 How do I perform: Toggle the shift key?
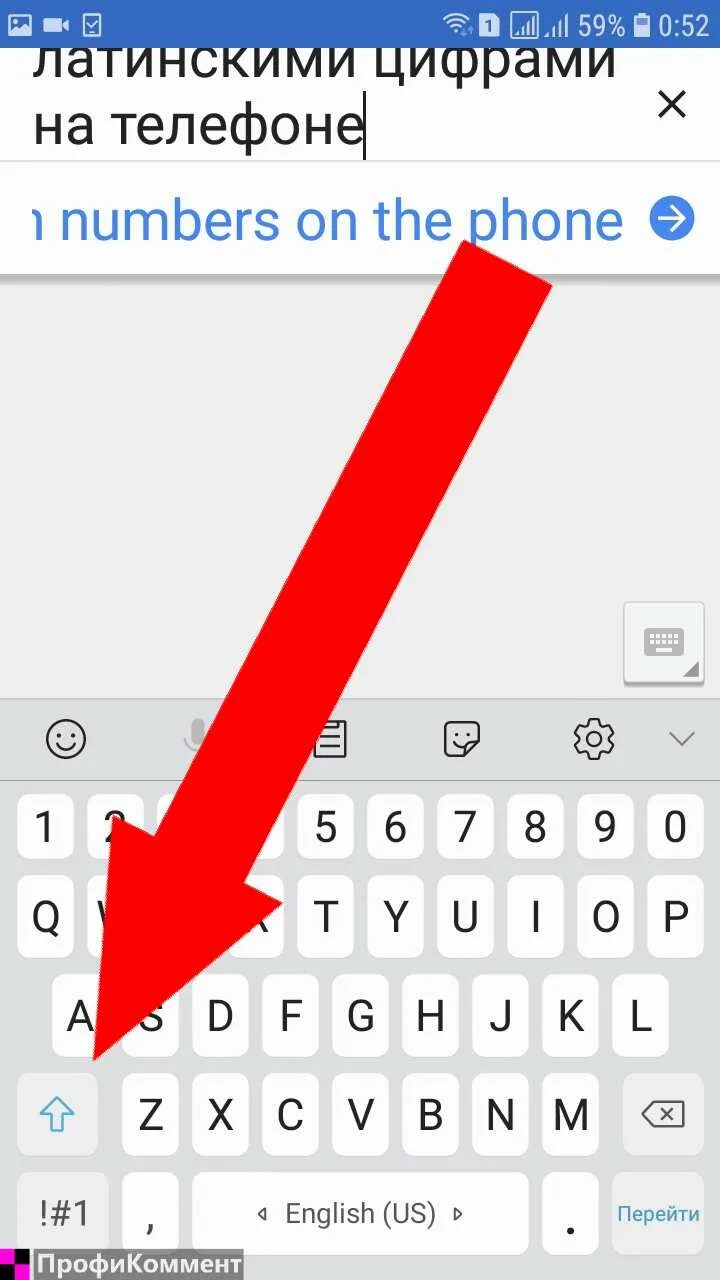(x=57, y=1114)
